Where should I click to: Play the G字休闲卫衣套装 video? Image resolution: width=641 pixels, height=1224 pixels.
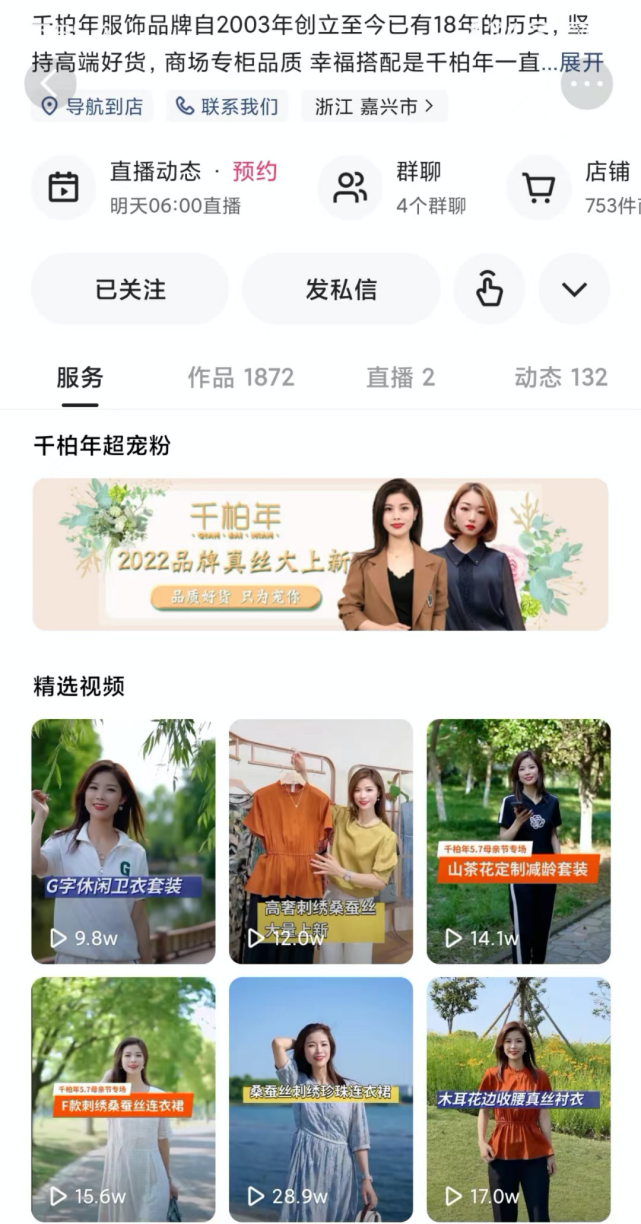point(123,841)
